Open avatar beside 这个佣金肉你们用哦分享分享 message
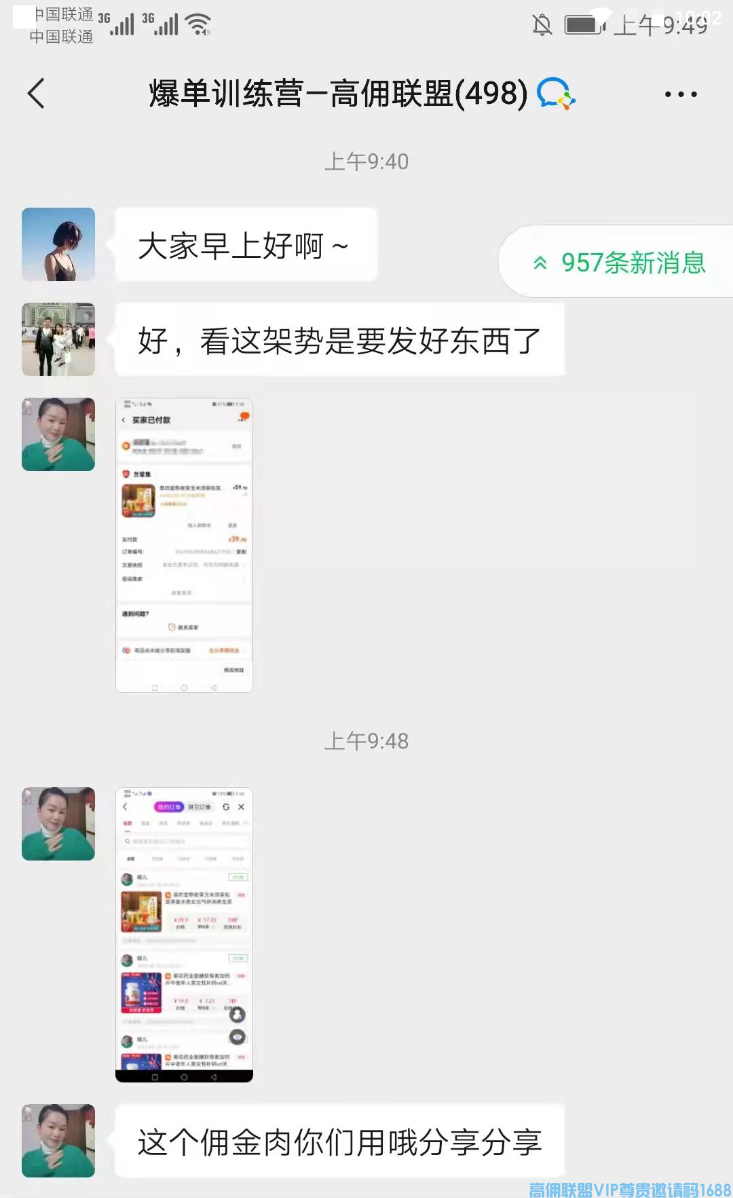Viewport: 733px width, 1198px height. [58, 1140]
